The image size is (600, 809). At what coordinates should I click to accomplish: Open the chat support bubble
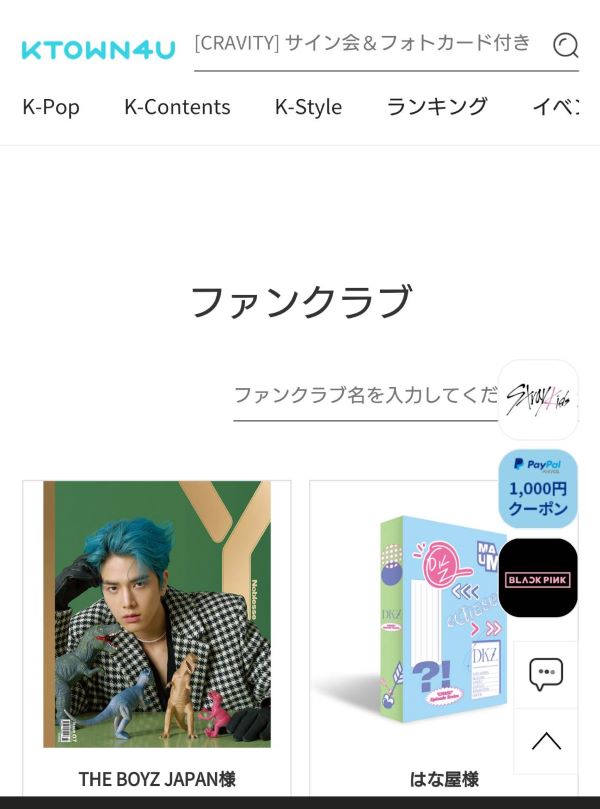click(545, 674)
